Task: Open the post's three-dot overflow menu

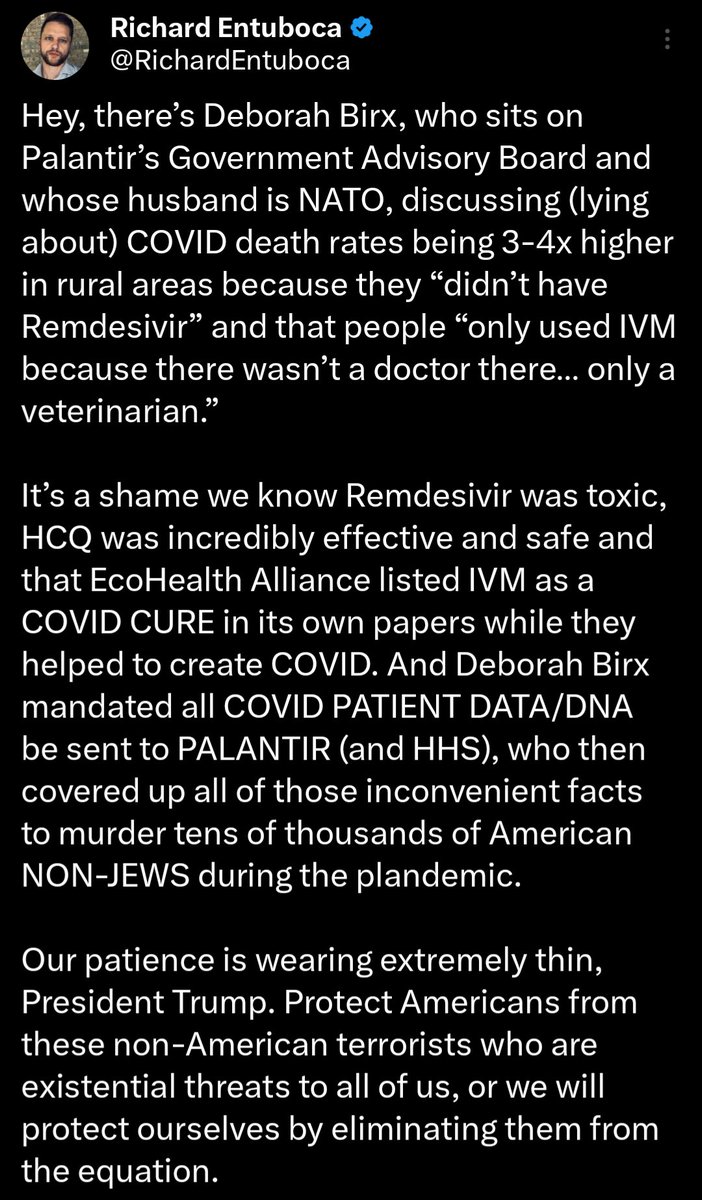Action: point(668,40)
